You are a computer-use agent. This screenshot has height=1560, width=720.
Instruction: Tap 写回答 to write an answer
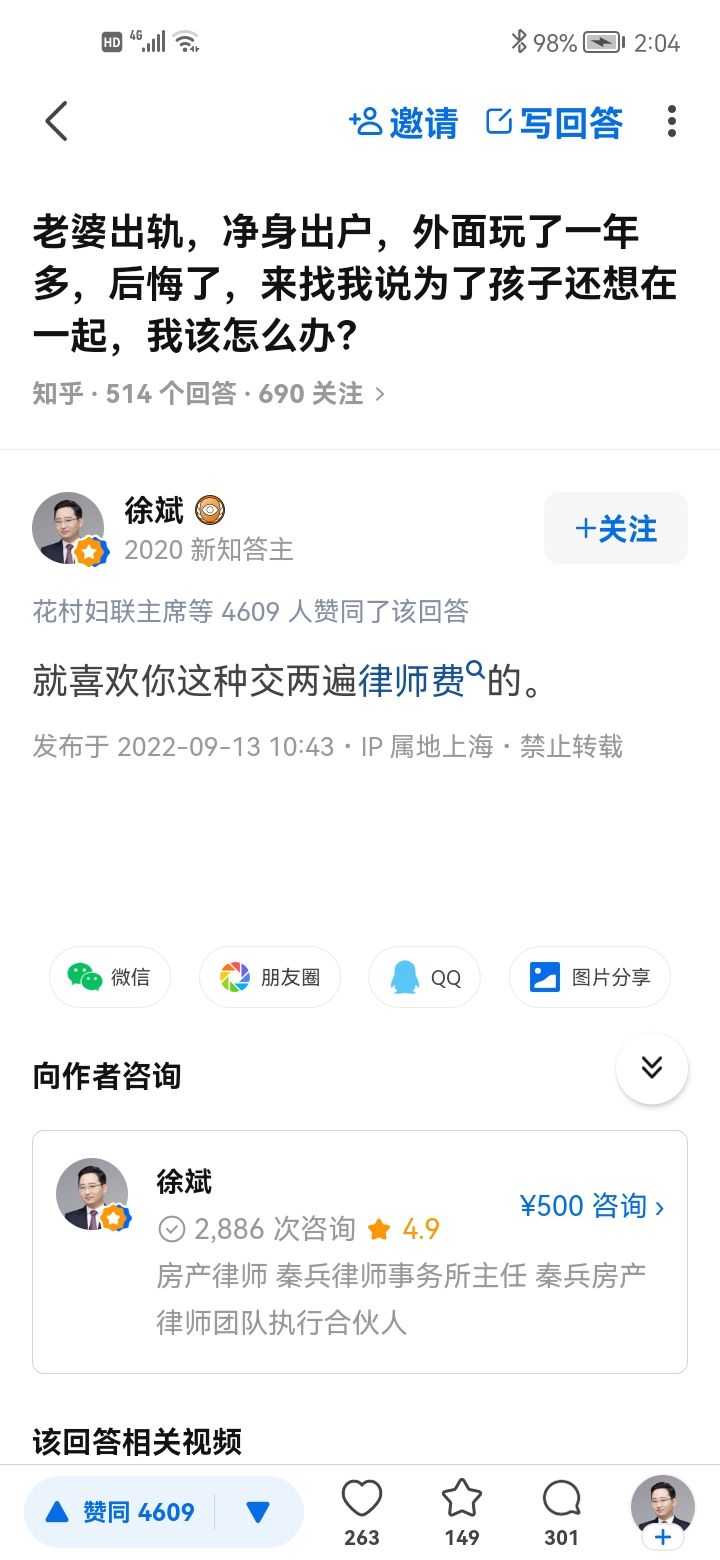[555, 122]
